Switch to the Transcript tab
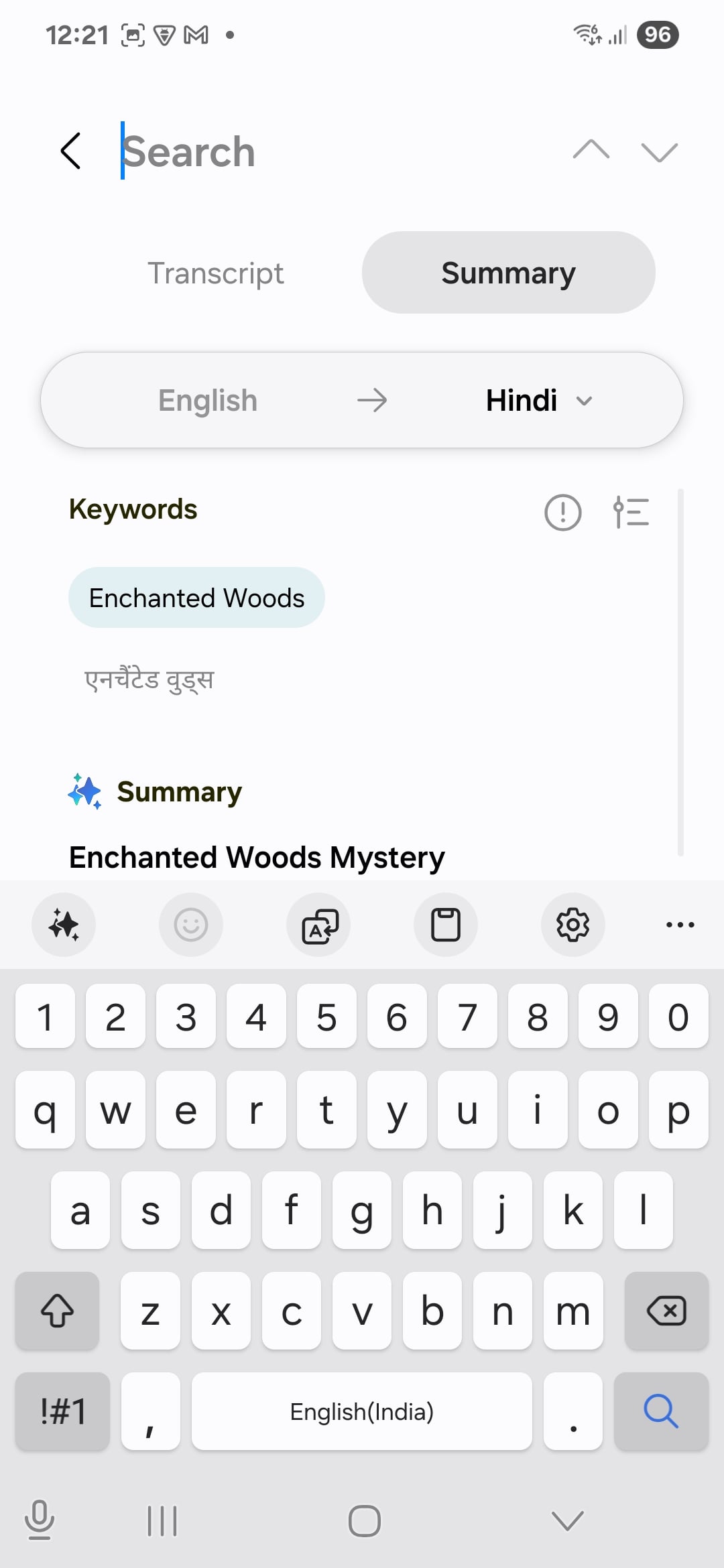The width and height of the screenshot is (724, 1568). click(x=215, y=273)
